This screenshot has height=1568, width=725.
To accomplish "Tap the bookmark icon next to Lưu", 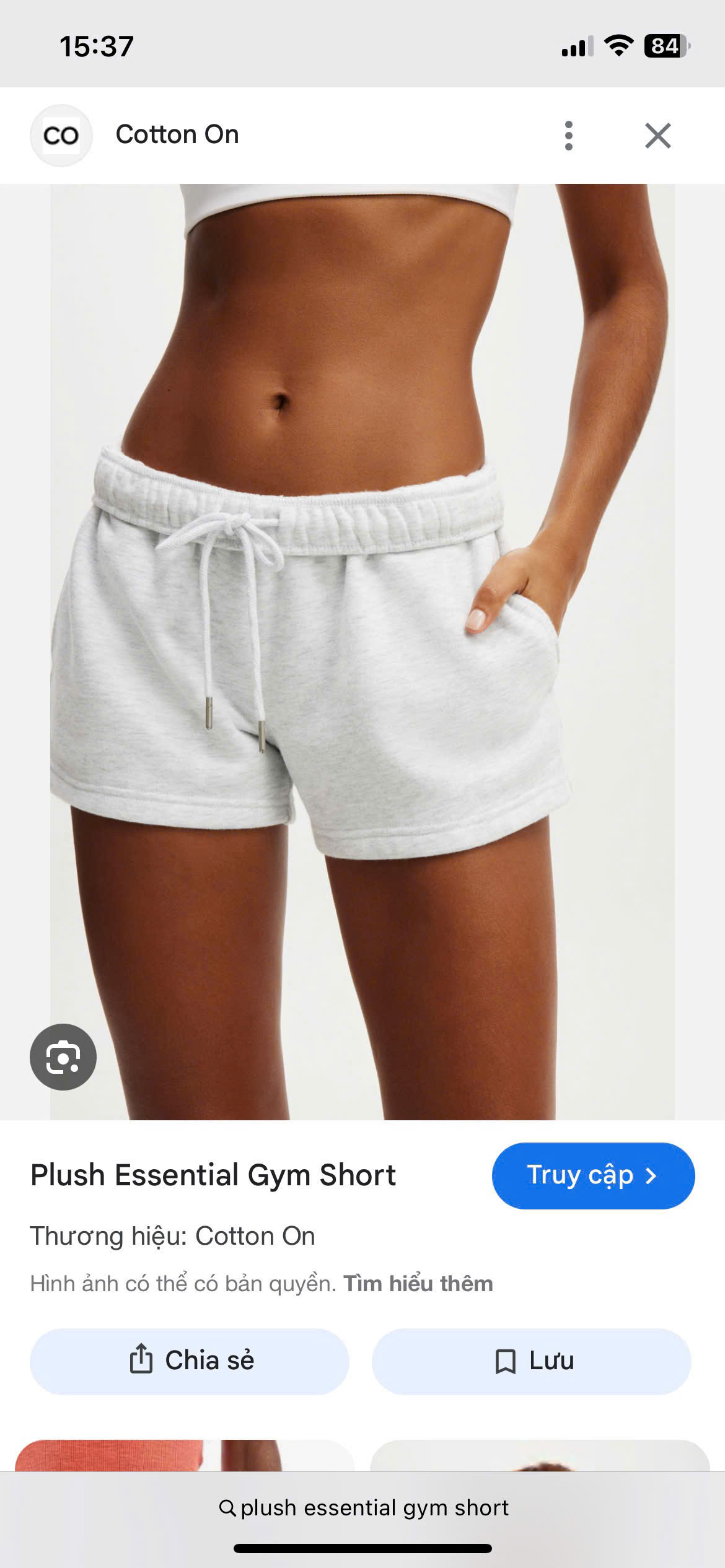I will 507,1360.
